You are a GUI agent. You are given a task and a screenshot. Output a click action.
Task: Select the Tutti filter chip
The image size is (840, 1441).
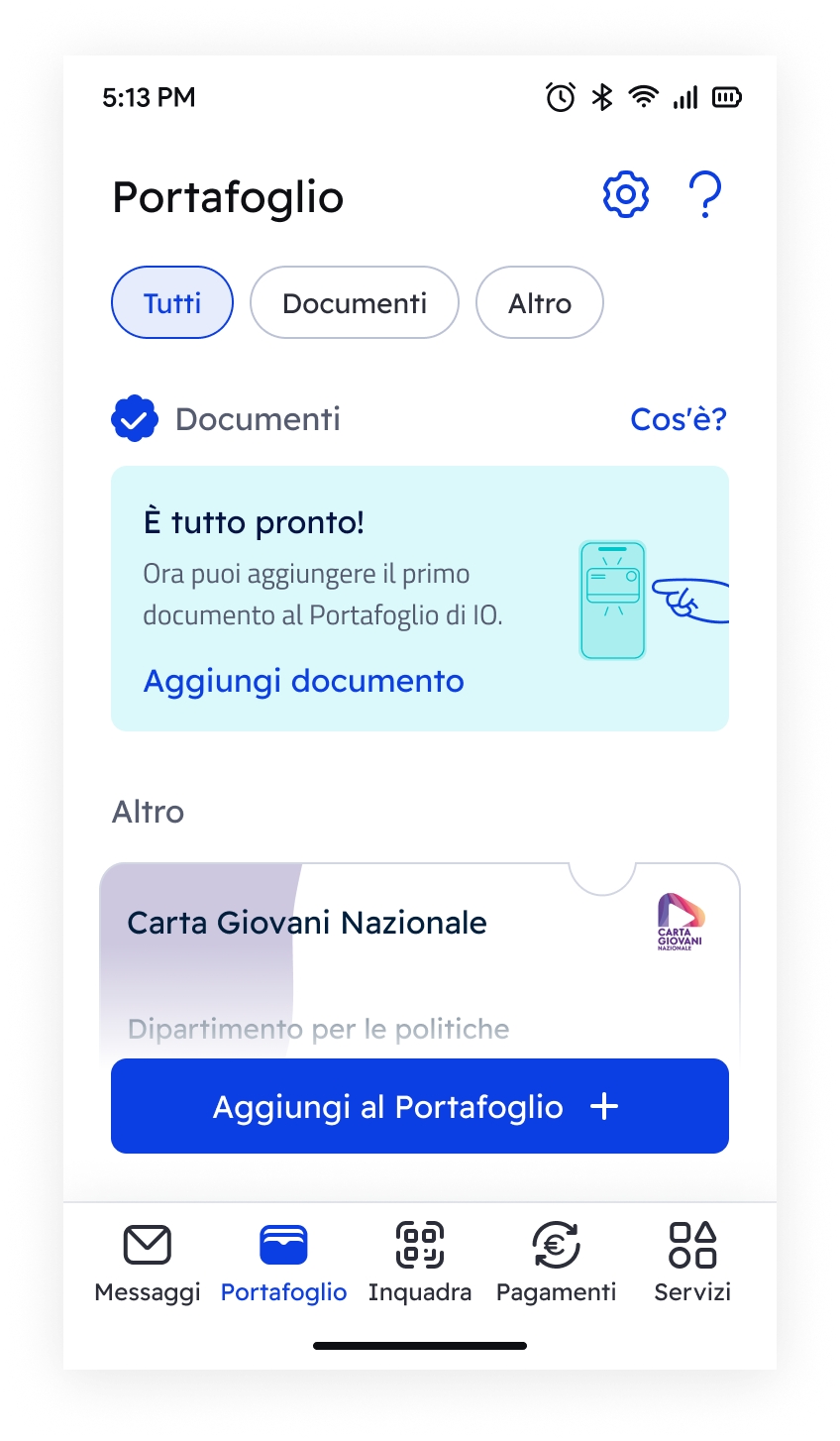pyautogui.click(x=172, y=302)
